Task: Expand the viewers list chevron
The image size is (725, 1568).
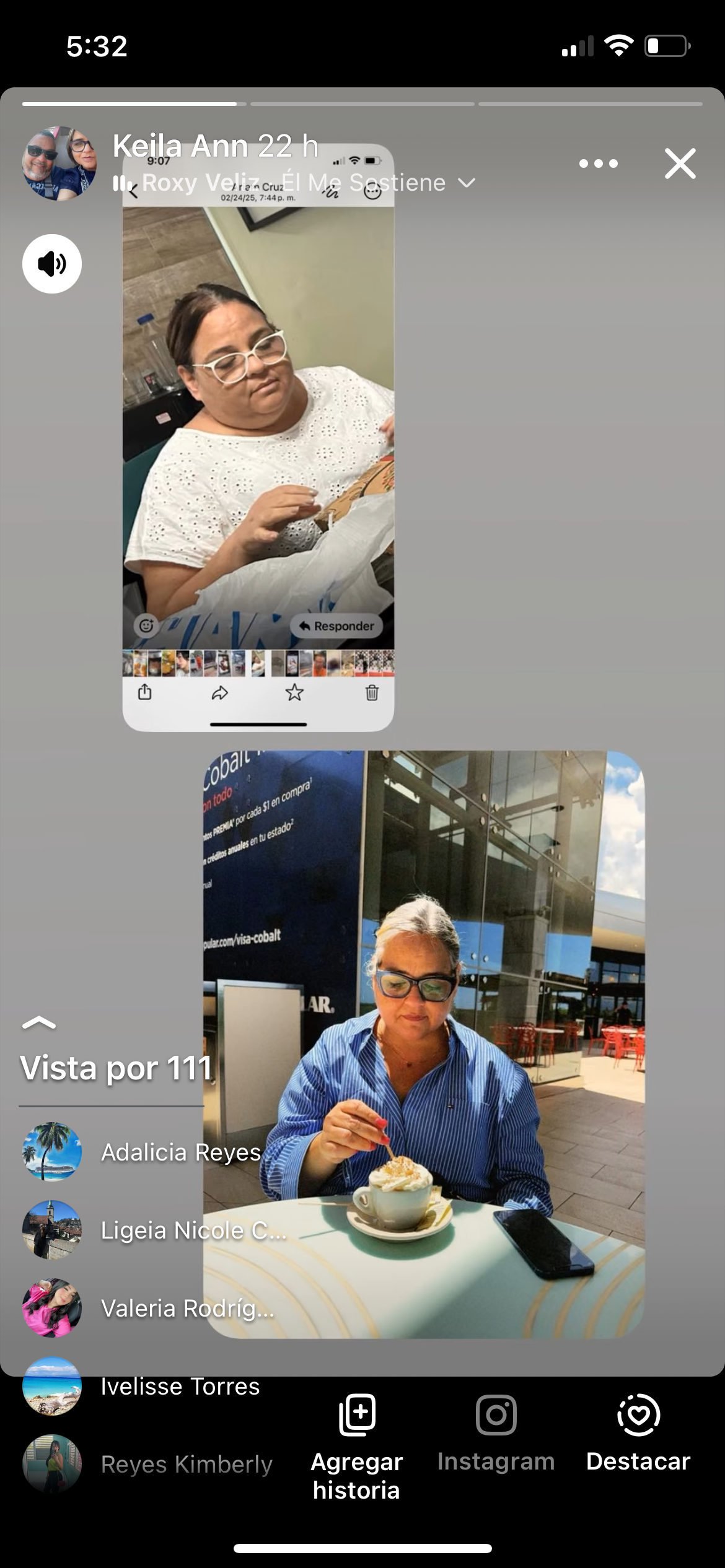Action: (39, 1023)
